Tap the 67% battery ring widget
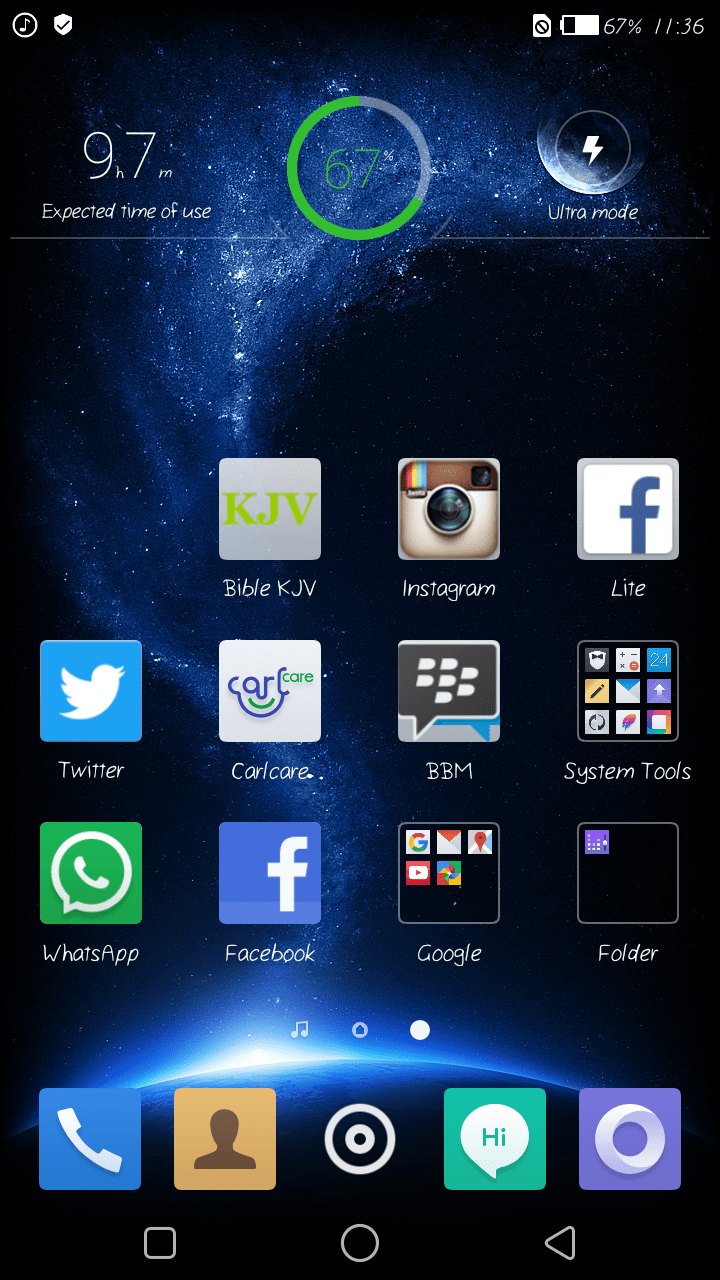 click(x=358, y=168)
